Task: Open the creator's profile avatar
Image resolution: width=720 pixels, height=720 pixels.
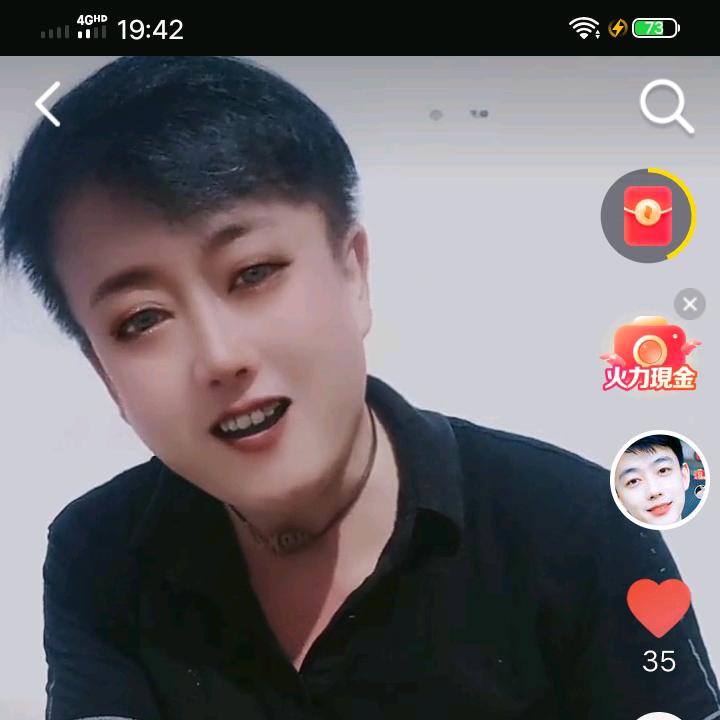Action: coord(660,480)
